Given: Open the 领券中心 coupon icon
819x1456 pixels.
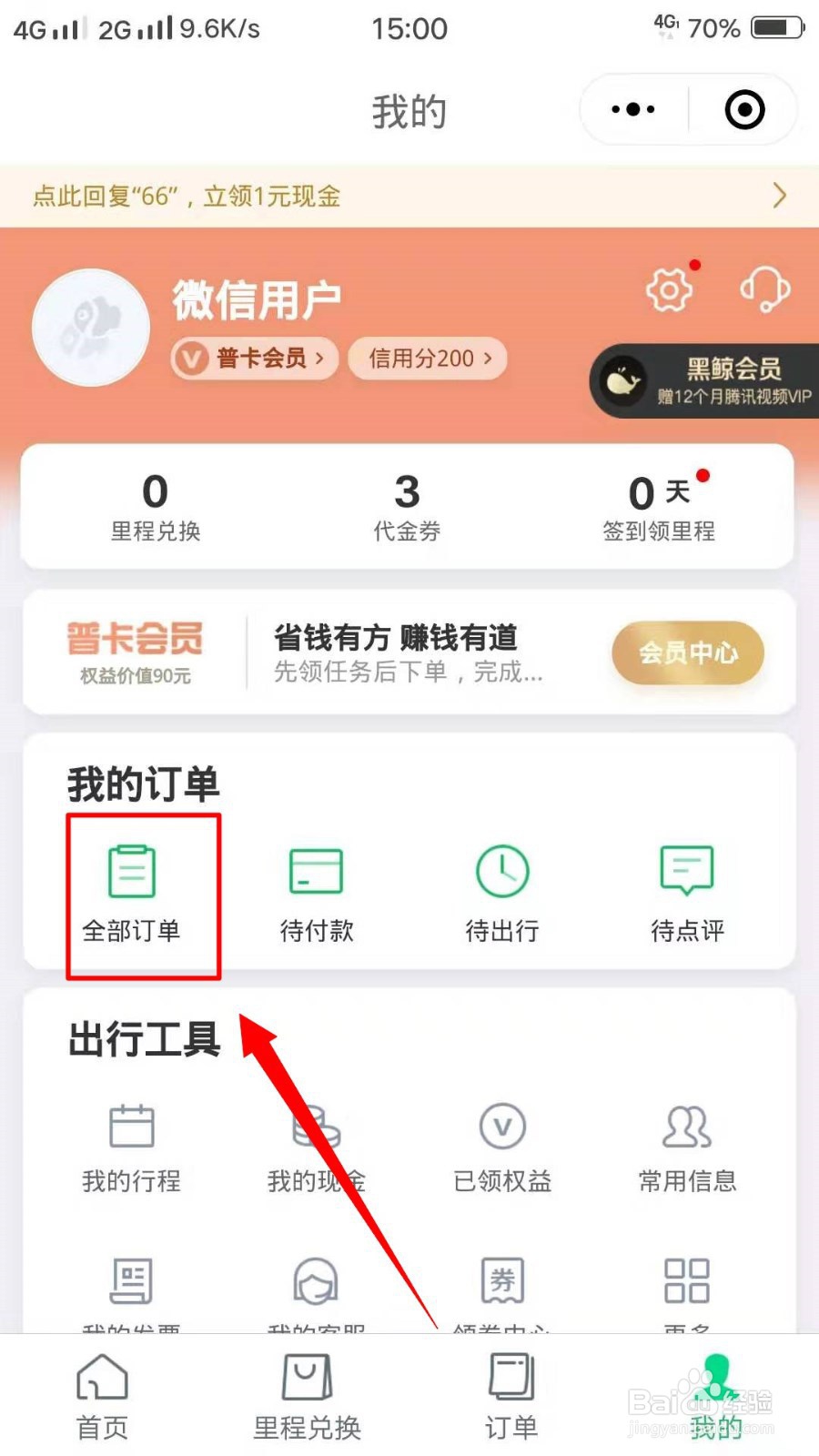Looking at the screenshot, I should (502, 1280).
